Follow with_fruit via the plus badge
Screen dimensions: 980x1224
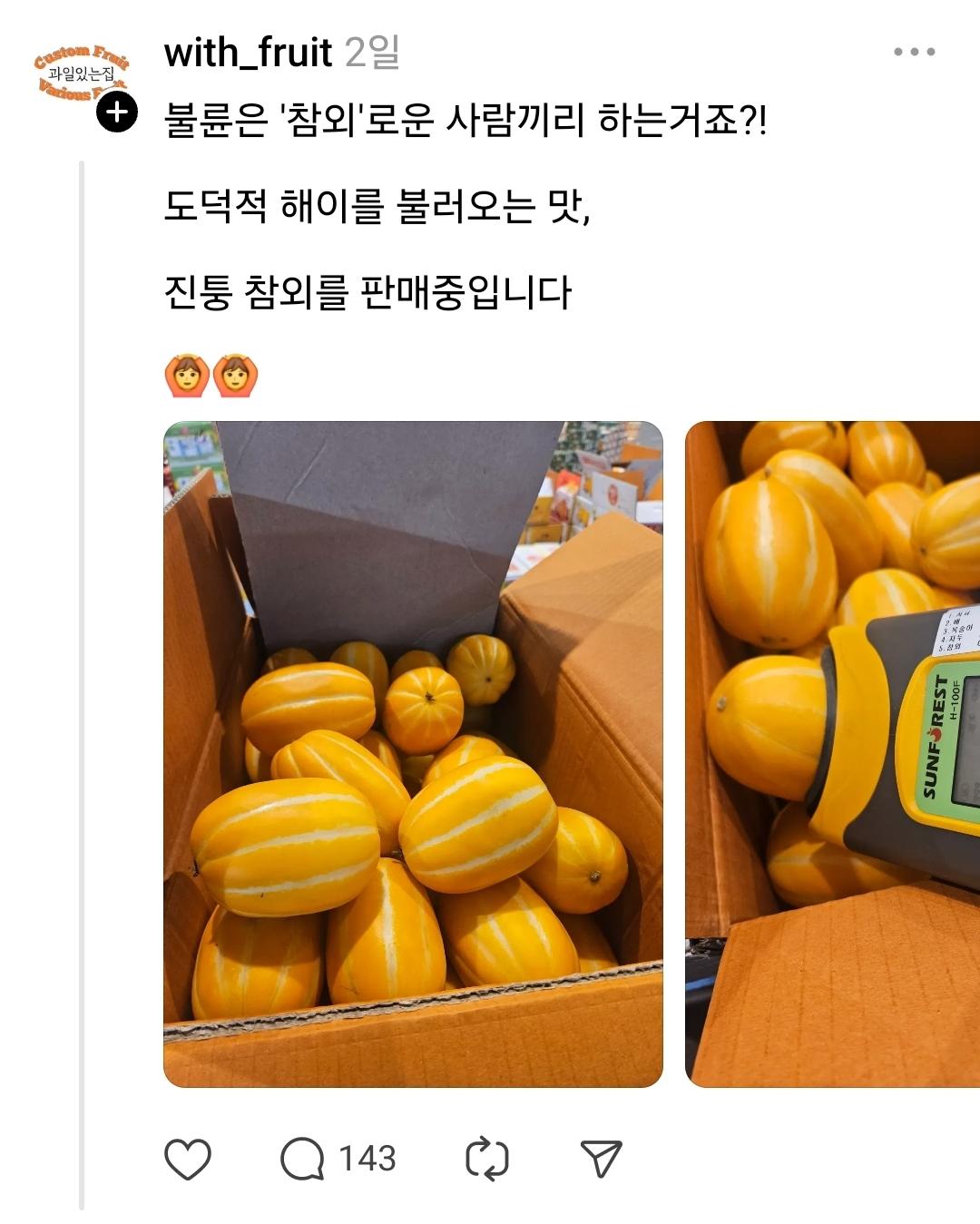click(116, 113)
